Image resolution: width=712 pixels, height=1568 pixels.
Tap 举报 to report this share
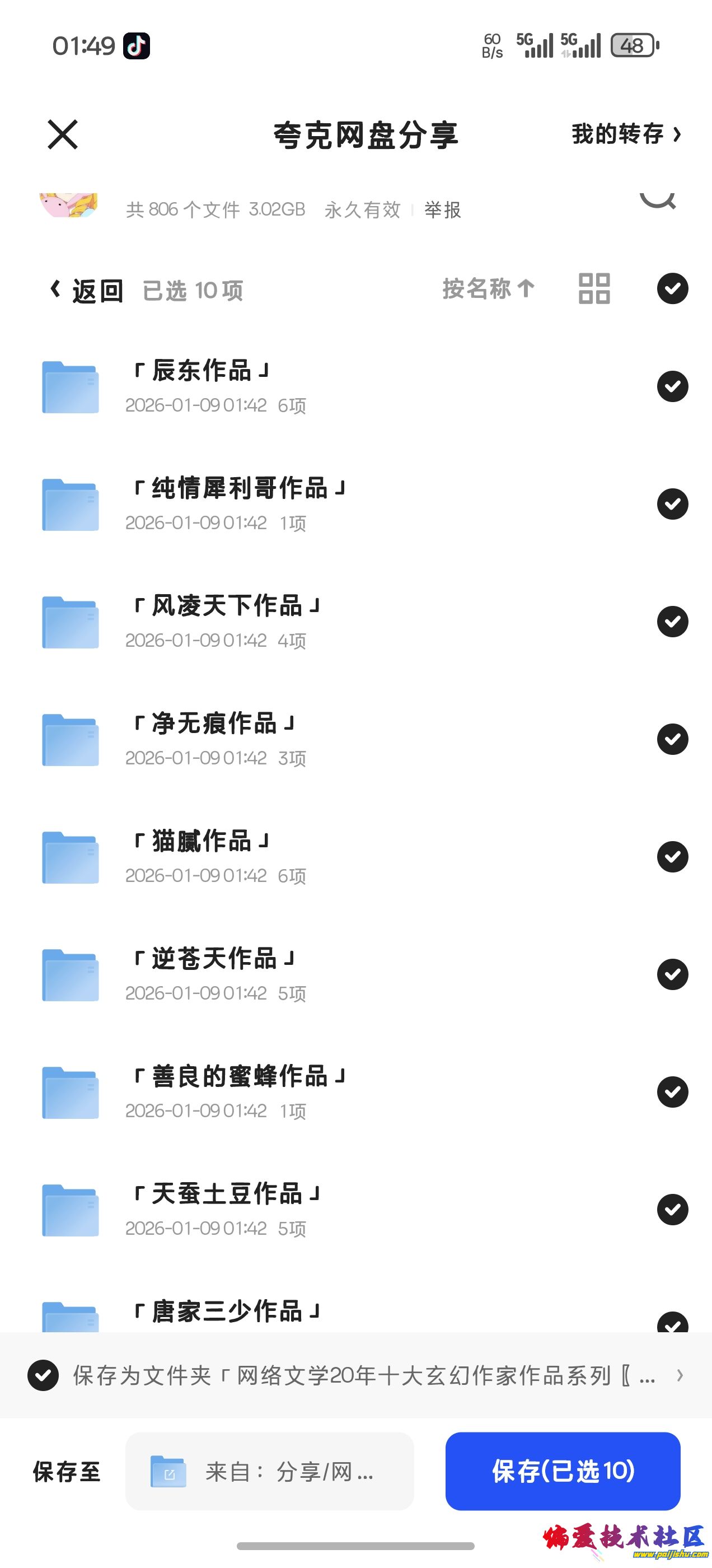(x=442, y=210)
